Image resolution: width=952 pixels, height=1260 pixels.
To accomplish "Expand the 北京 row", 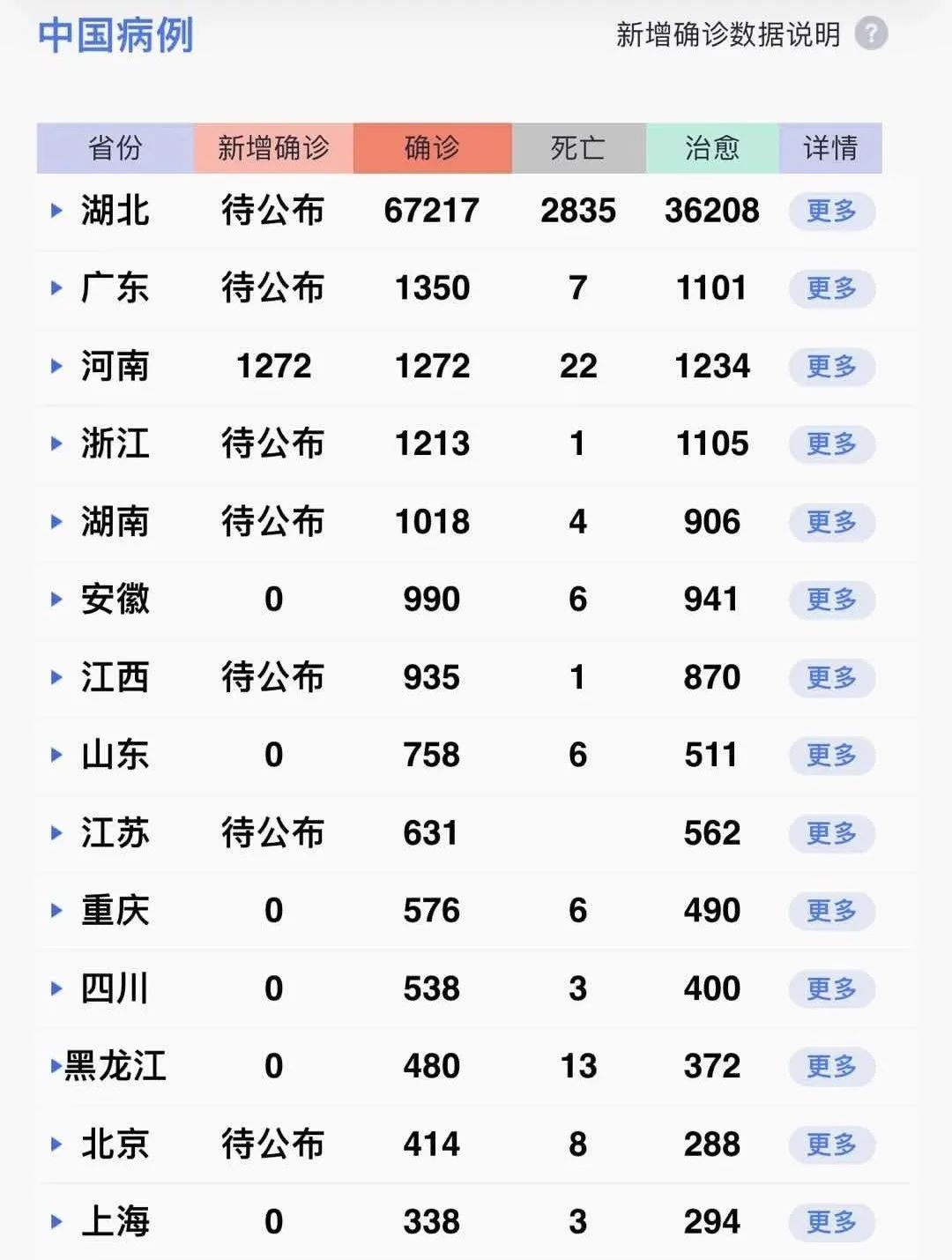I will (x=57, y=1144).
